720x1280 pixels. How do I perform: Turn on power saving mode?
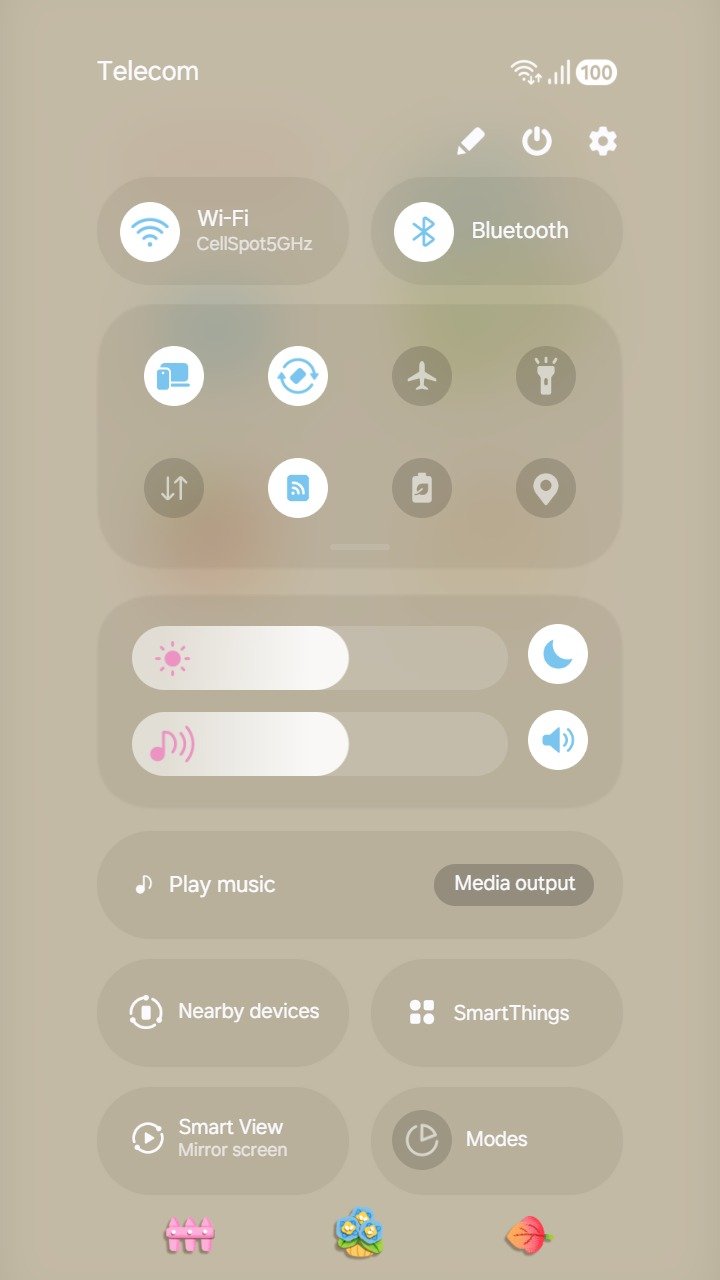click(422, 488)
